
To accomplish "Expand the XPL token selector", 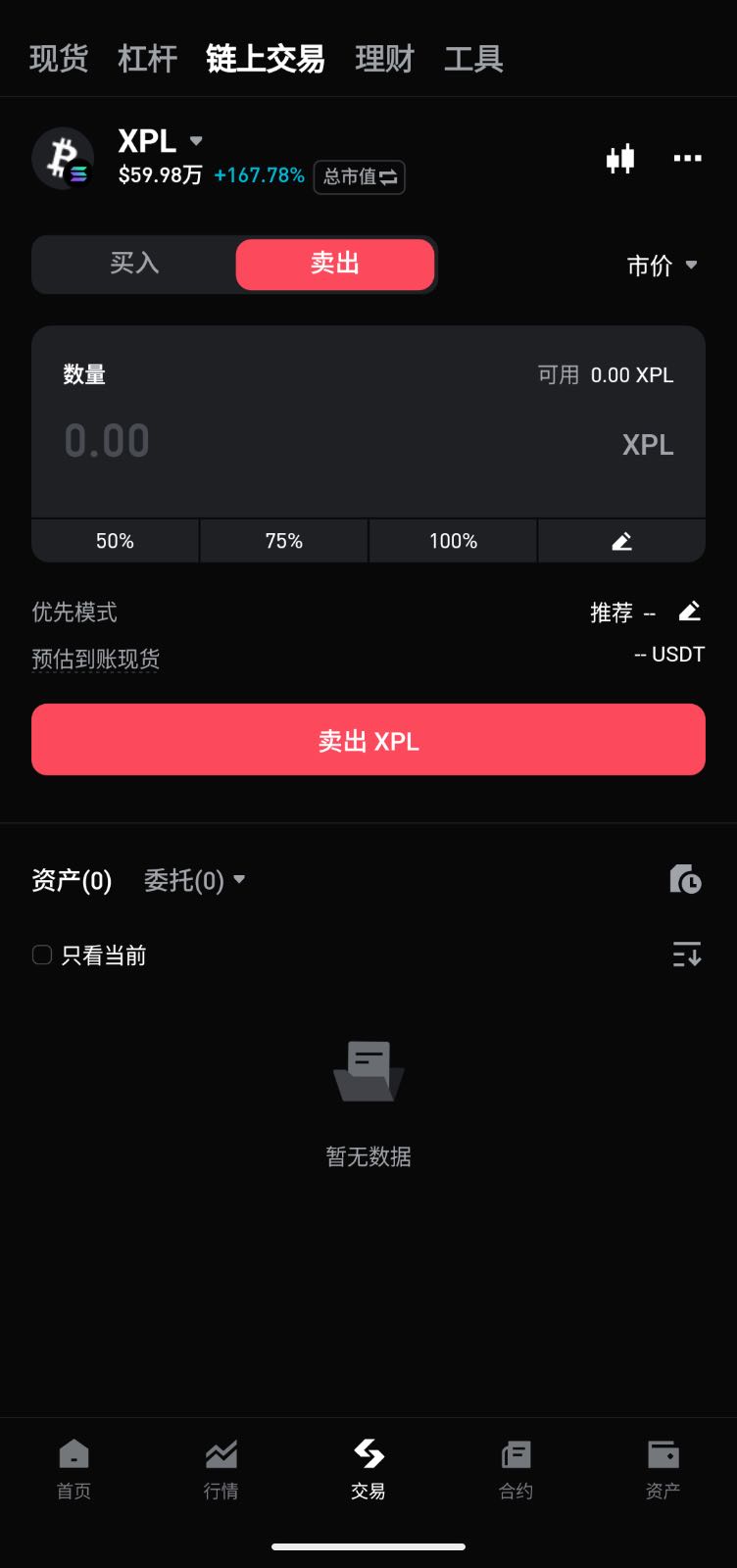I will [162, 141].
